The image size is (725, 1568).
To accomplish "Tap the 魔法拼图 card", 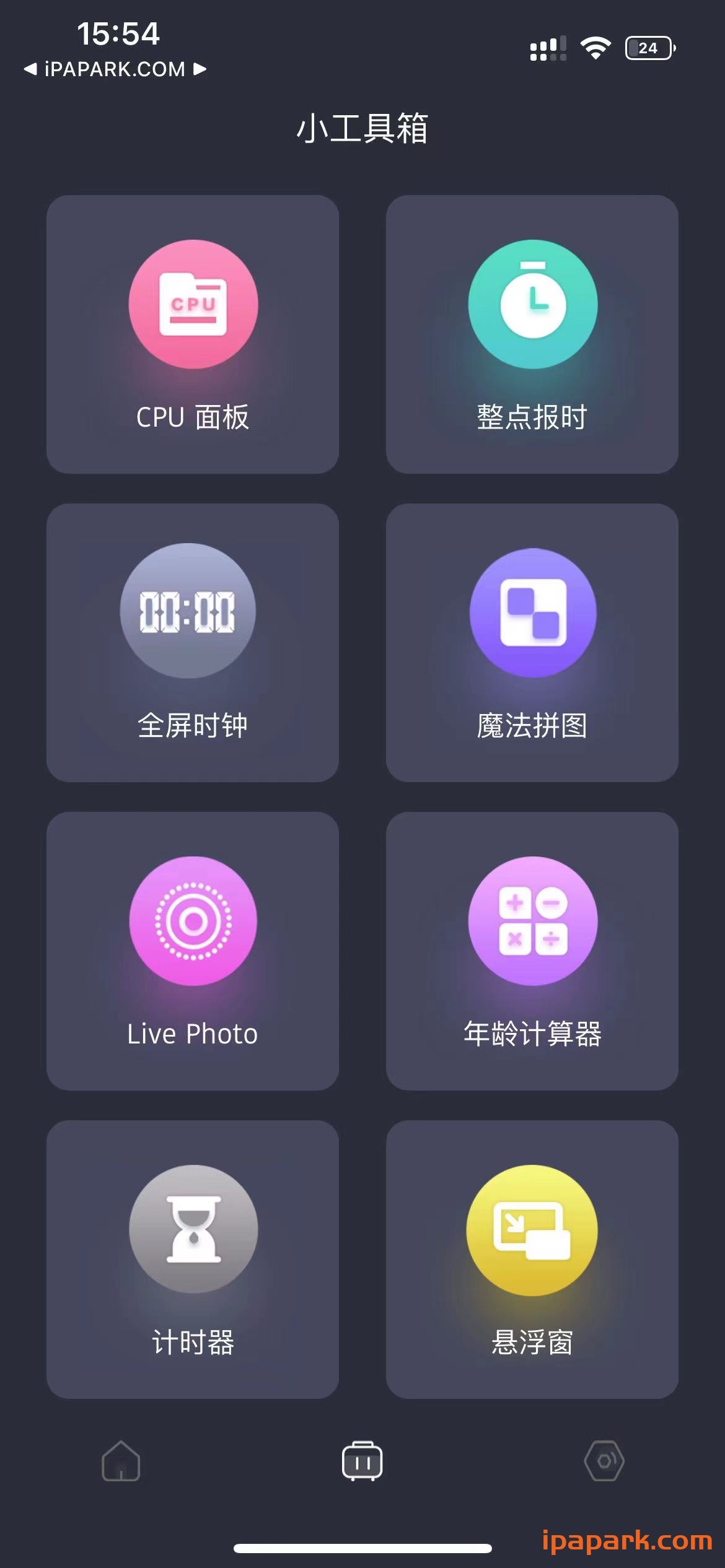I will (x=532, y=642).
